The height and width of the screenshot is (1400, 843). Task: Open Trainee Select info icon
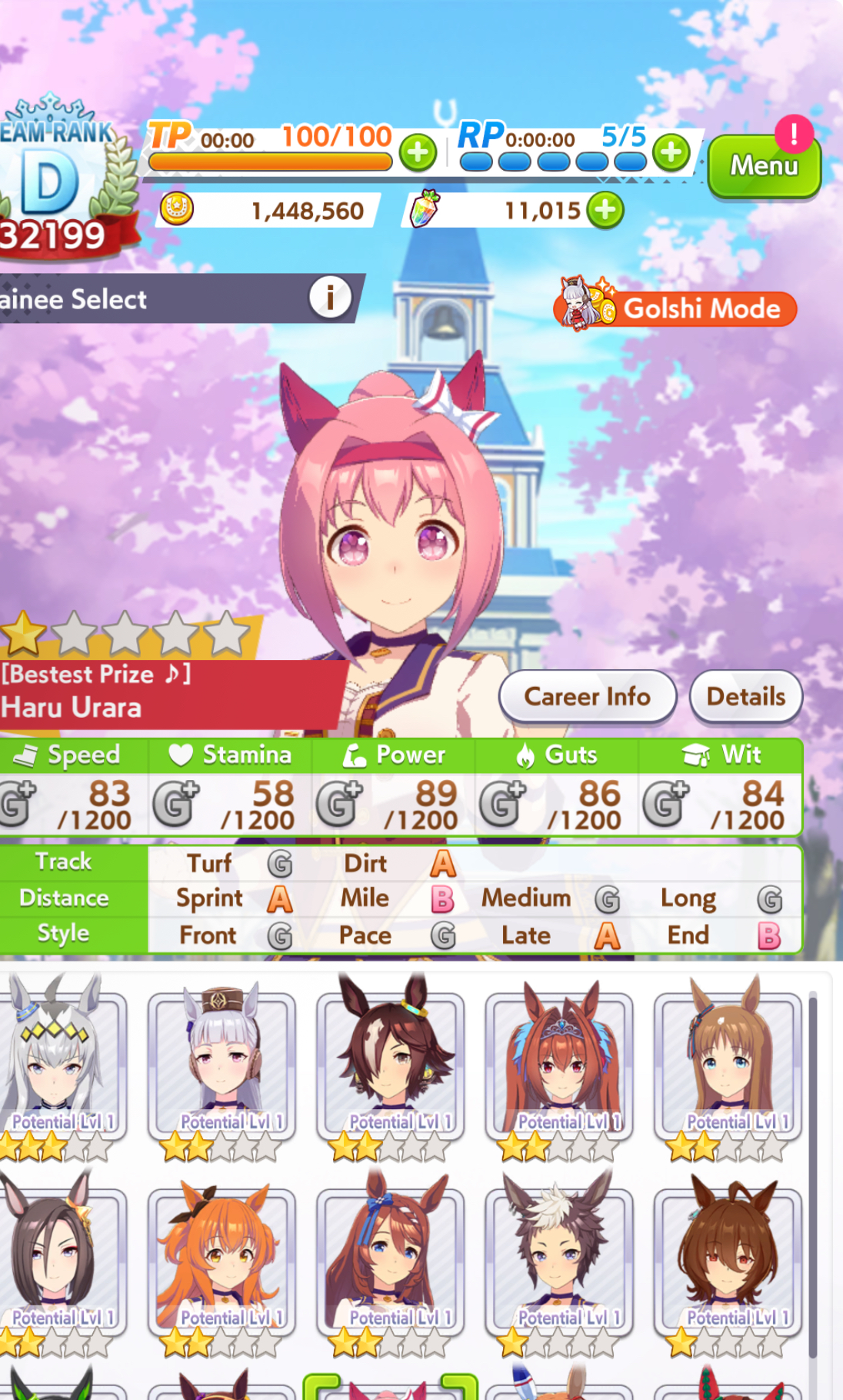point(331,297)
